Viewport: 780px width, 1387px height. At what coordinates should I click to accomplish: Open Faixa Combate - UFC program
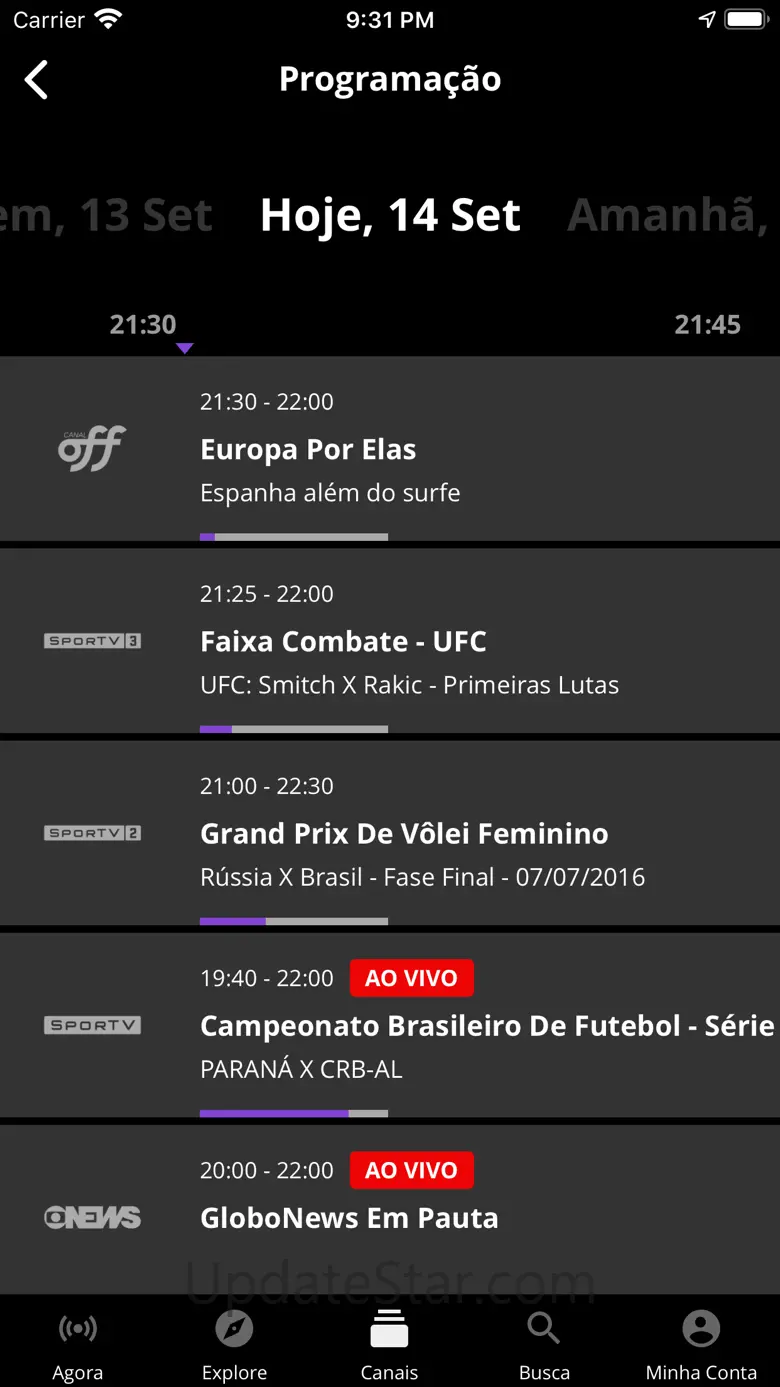[x=390, y=641]
